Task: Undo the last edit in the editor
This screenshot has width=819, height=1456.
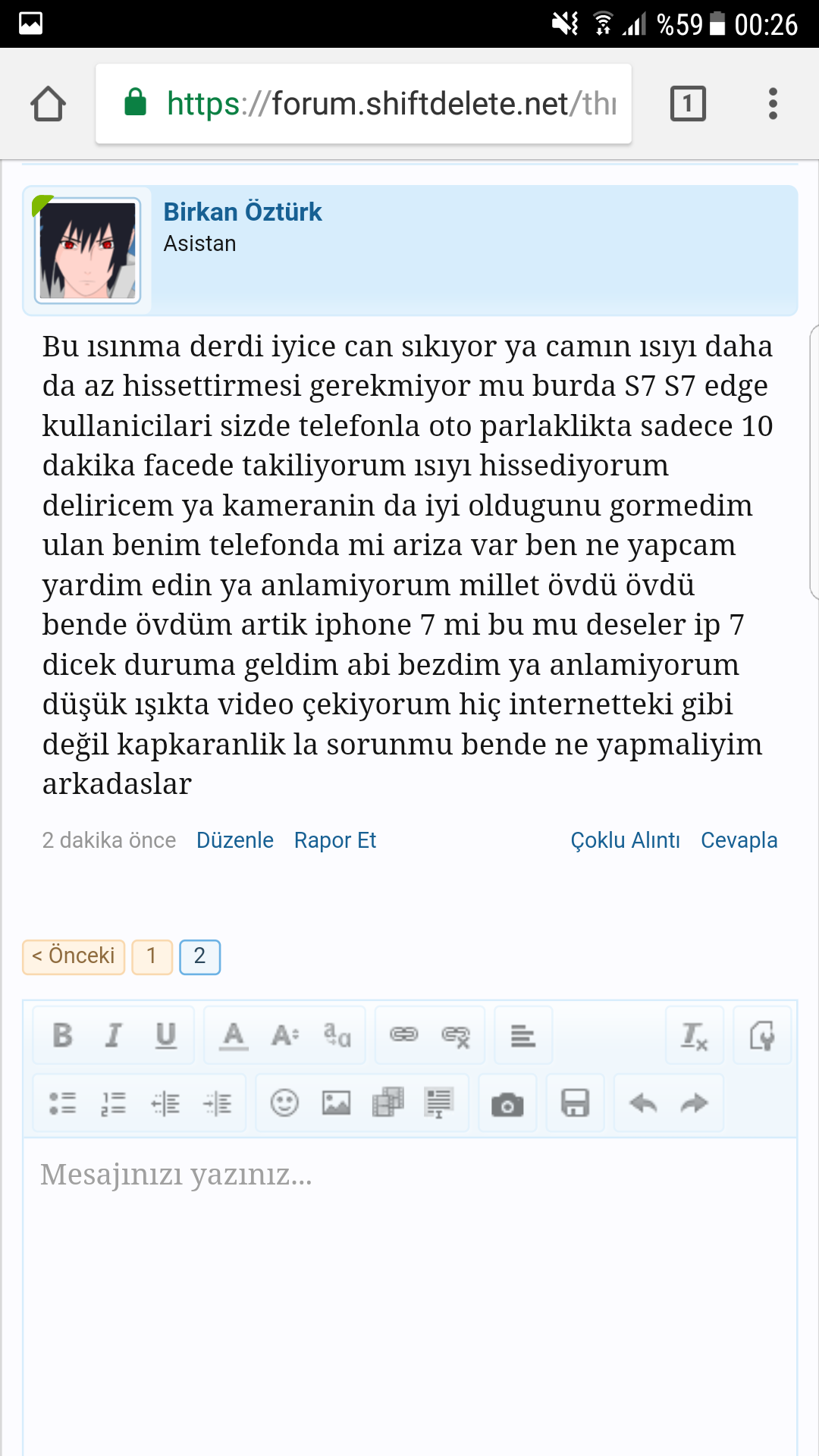Action: (643, 1103)
